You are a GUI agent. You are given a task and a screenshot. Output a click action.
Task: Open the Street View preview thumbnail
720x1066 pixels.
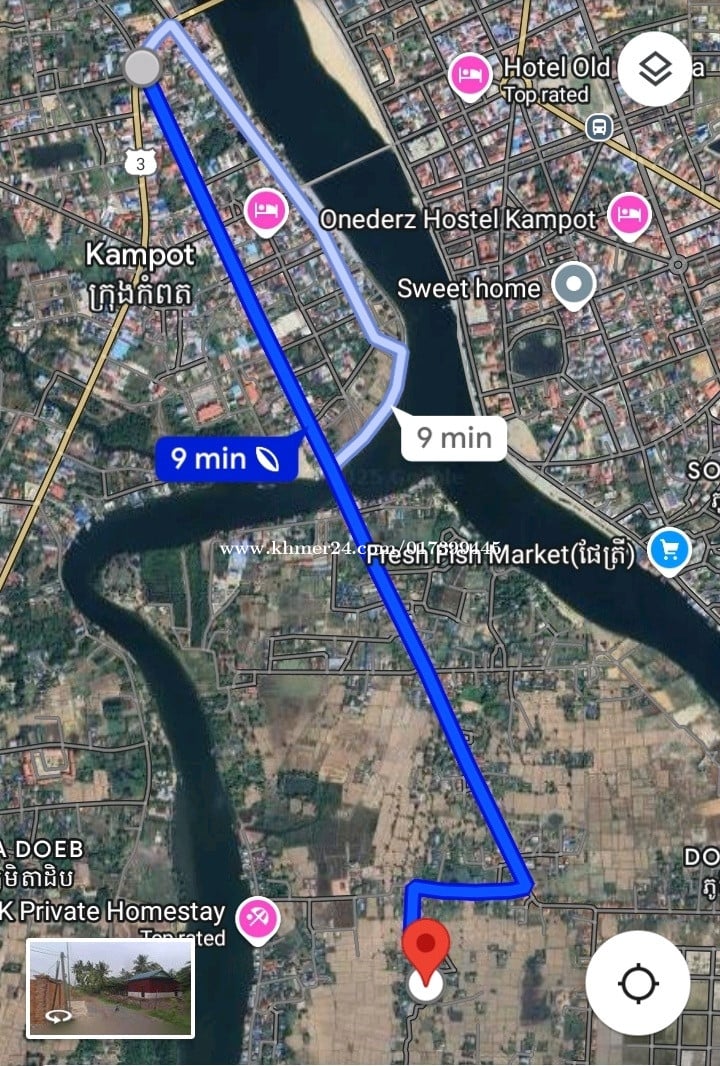click(110, 987)
